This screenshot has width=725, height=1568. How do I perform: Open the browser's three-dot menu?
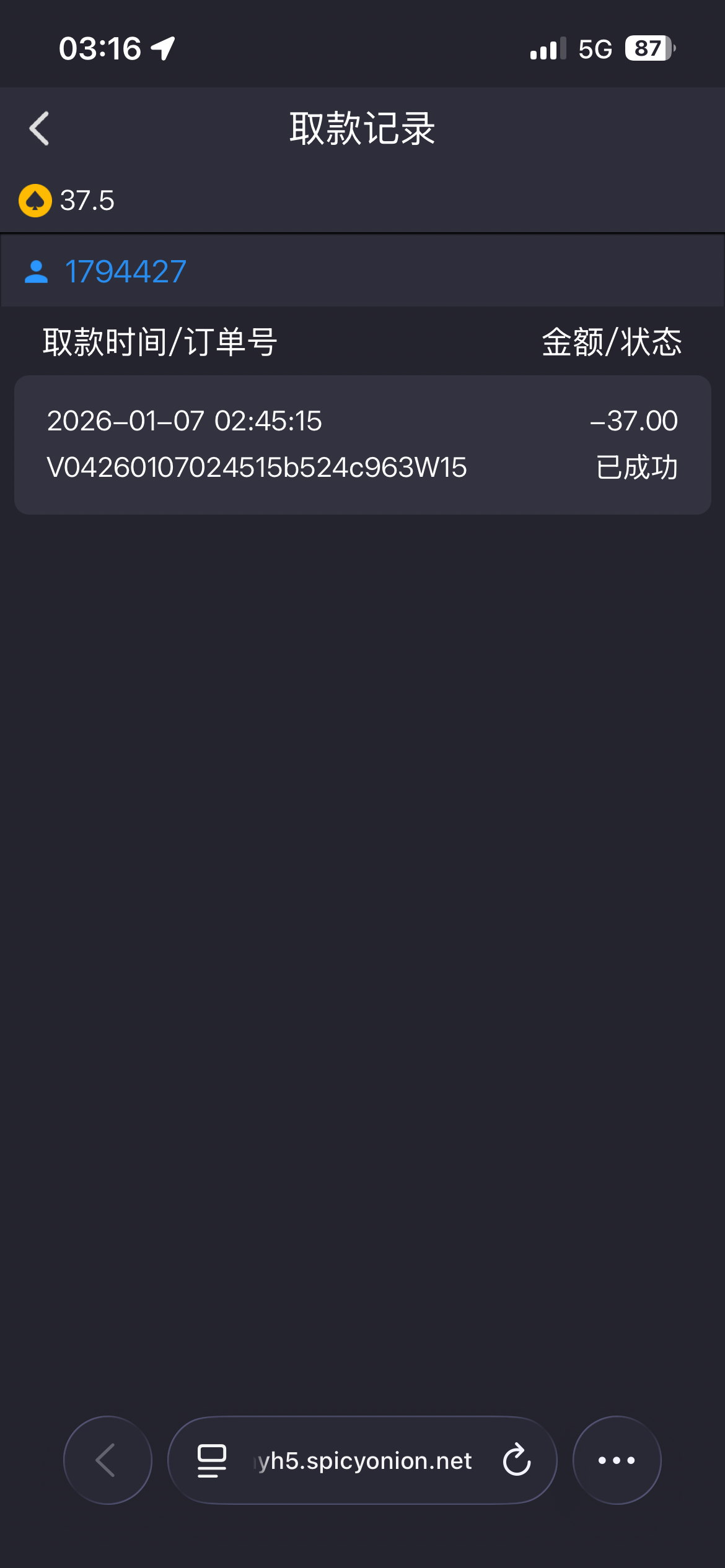(617, 1460)
